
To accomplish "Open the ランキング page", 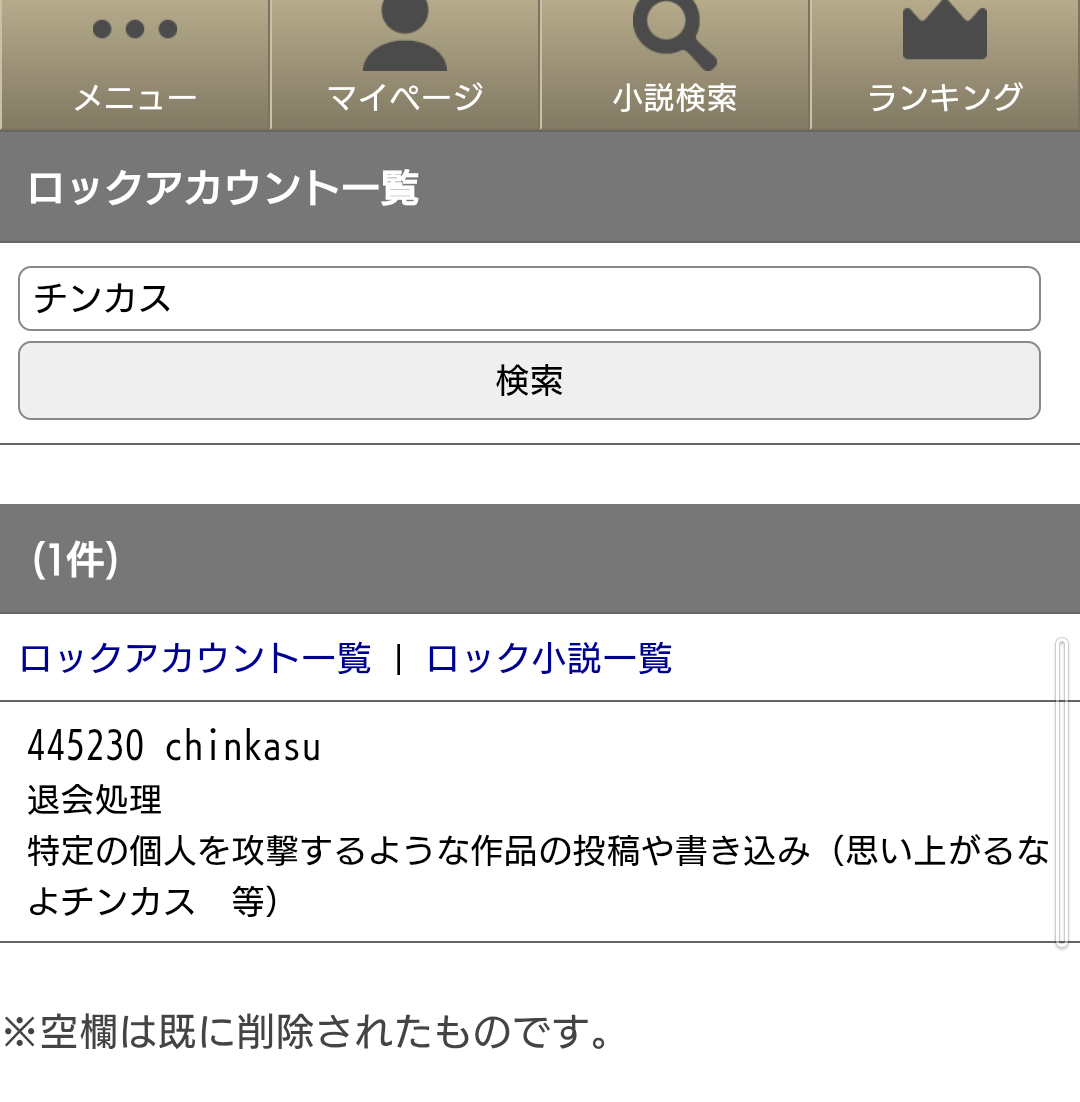I will [945, 65].
